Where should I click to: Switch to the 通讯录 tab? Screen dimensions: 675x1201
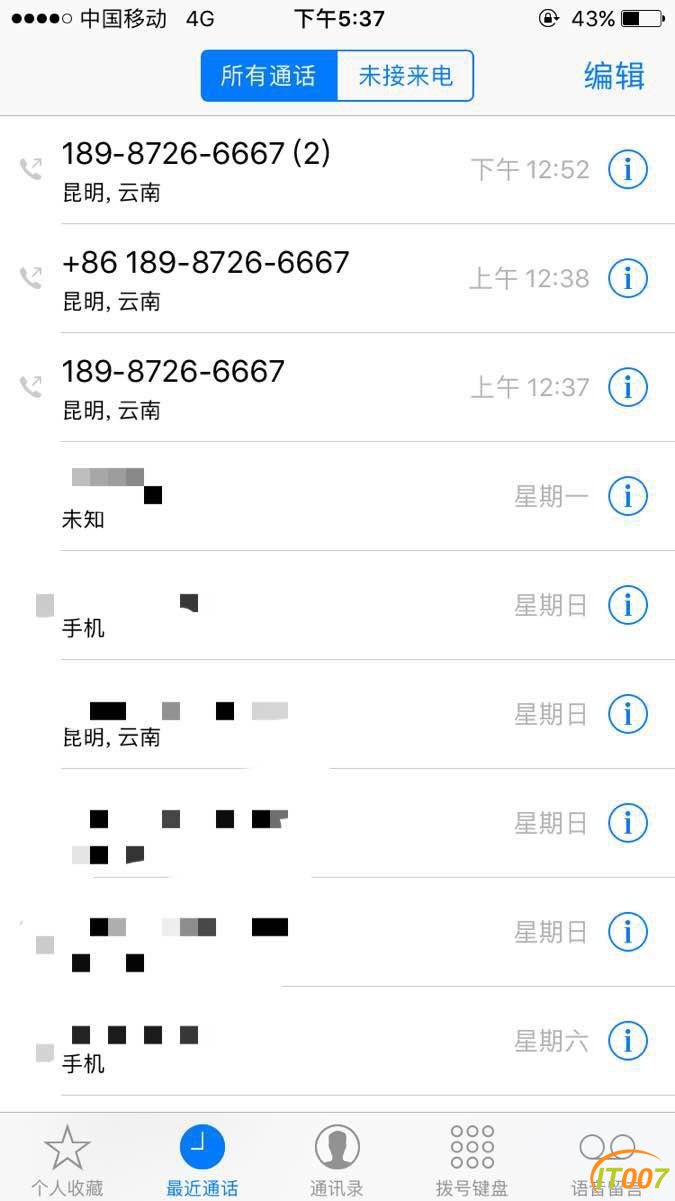tap(337, 1160)
